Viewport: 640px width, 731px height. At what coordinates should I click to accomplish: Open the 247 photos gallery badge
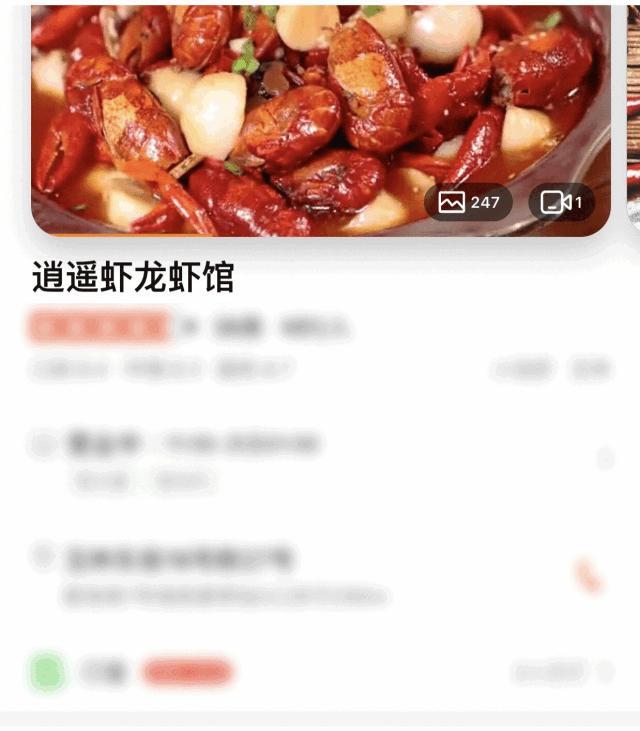click(469, 203)
